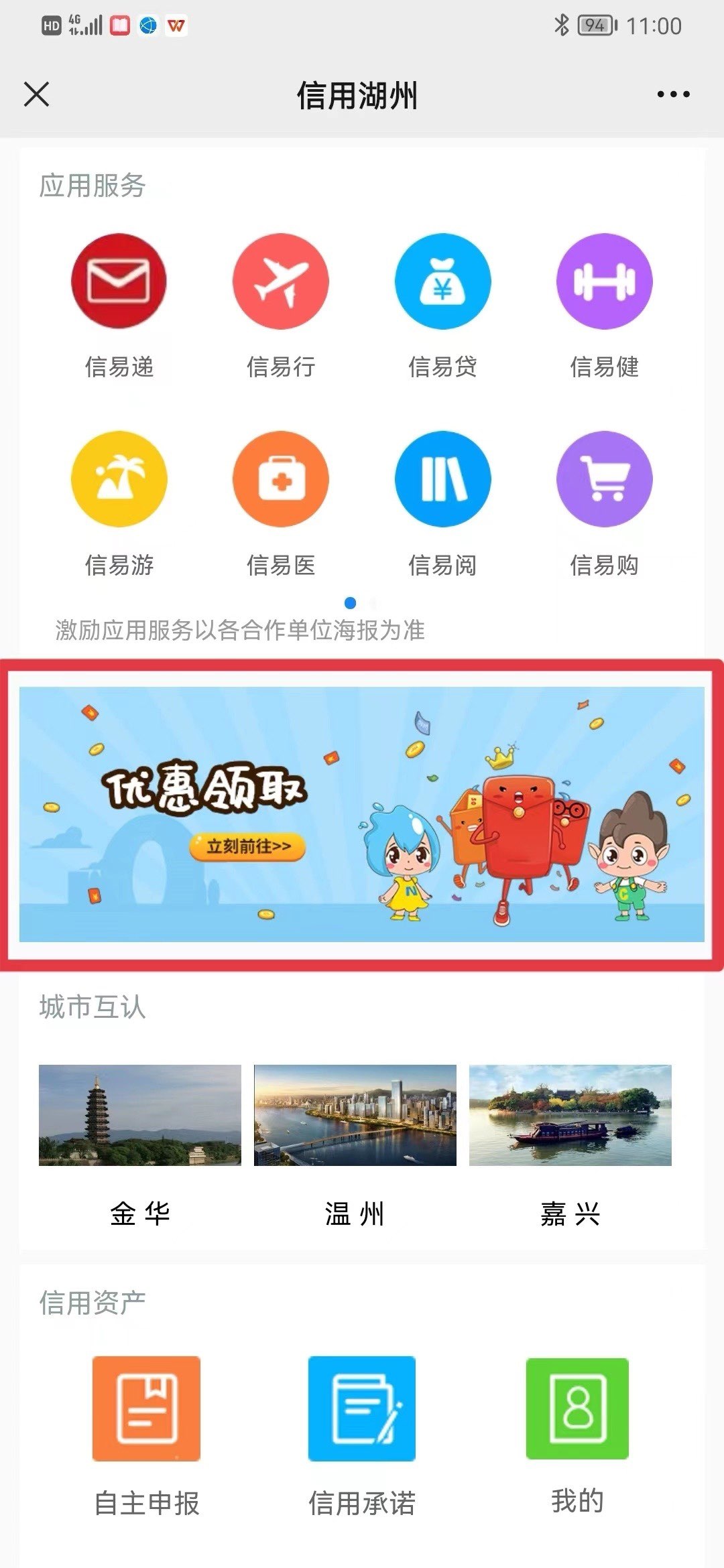Image resolution: width=724 pixels, height=1568 pixels.
Task: Open the 信易游 tourism service
Action: (x=119, y=479)
